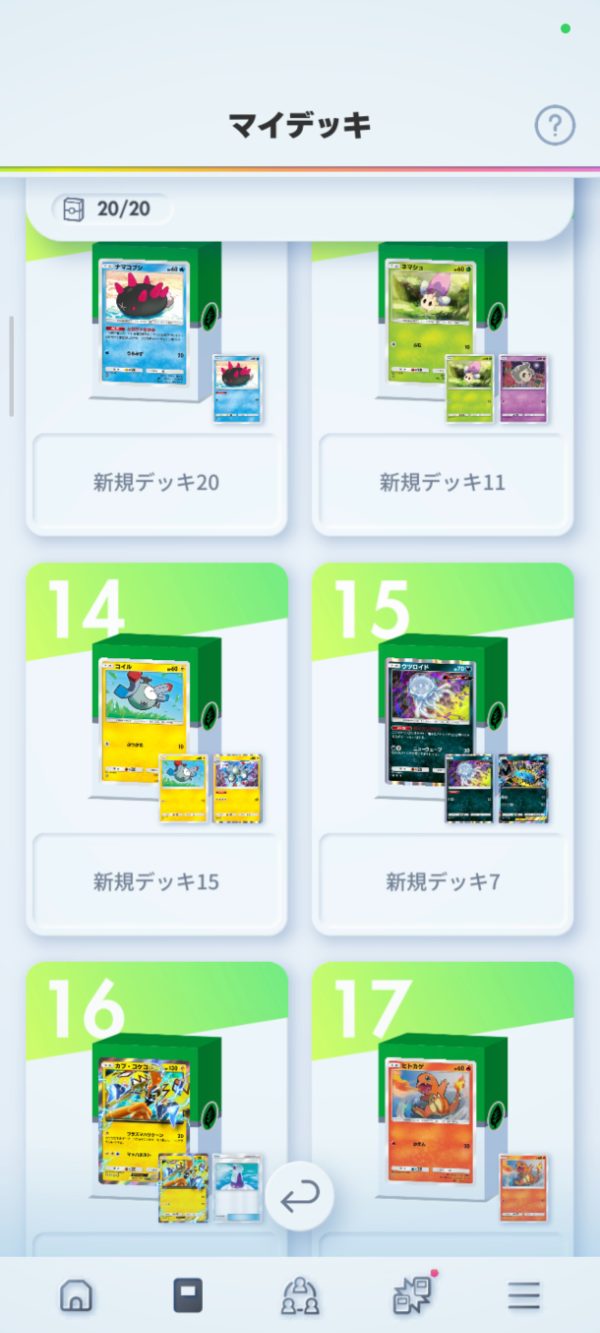This screenshot has width=600, height=1333.
Task: Open the hamburger menu
Action: [523, 1296]
